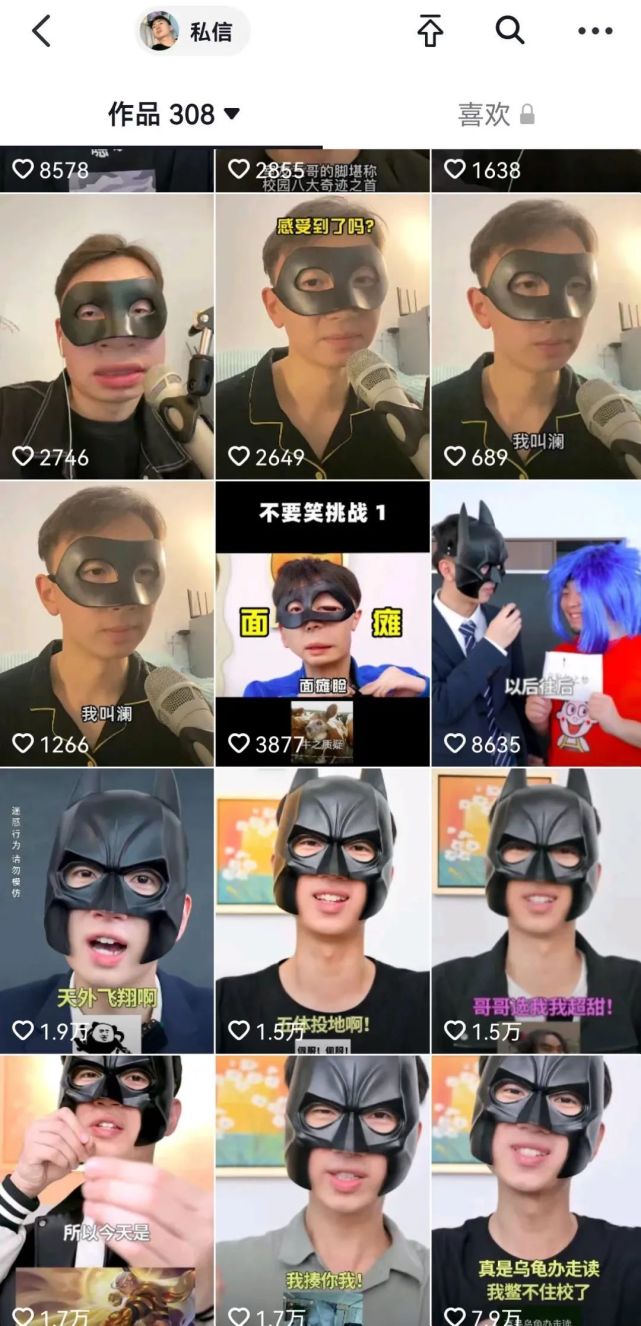Play the 天外飞翔啊 video
The image size is (641, 1326).
(x=107, y=910)
